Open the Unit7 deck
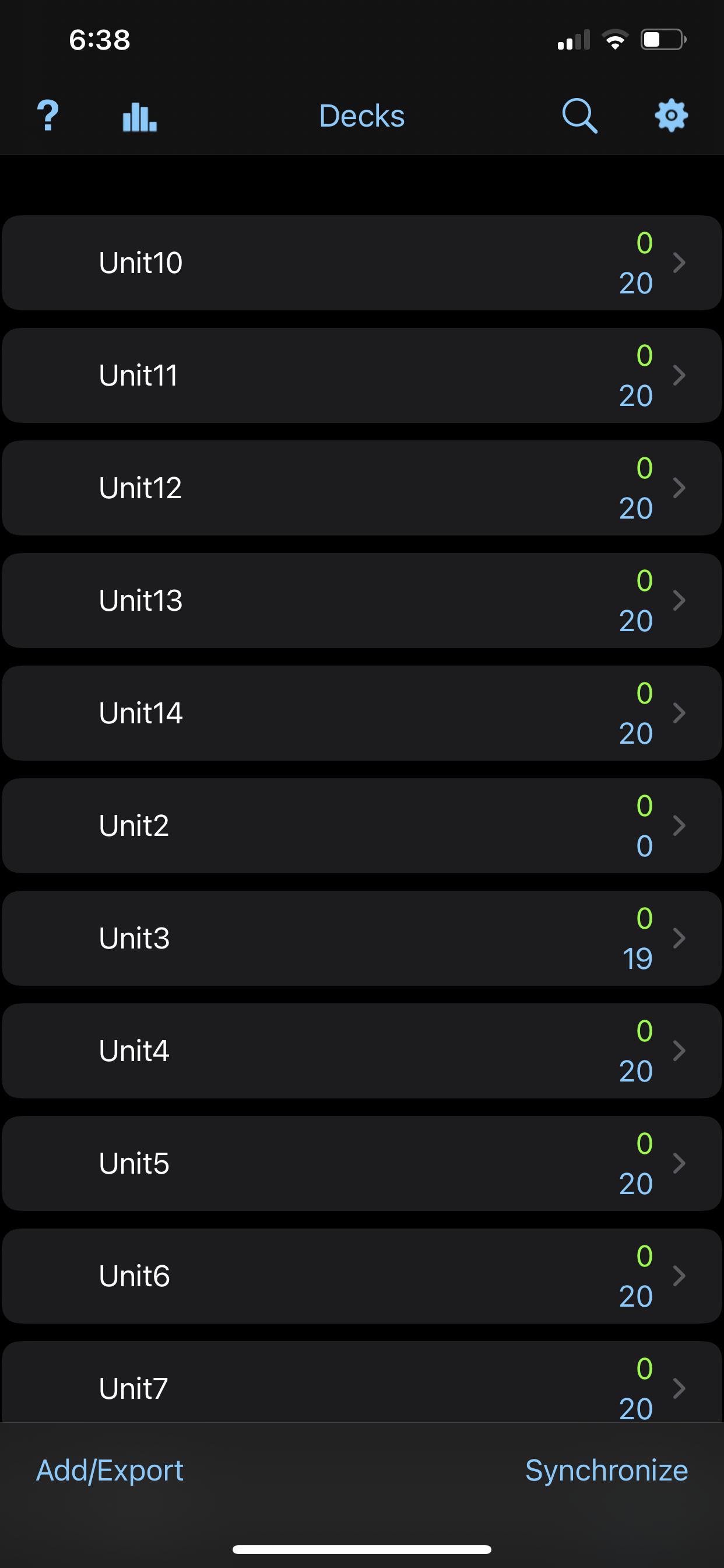724x1568 pixels. point(361,1385)
